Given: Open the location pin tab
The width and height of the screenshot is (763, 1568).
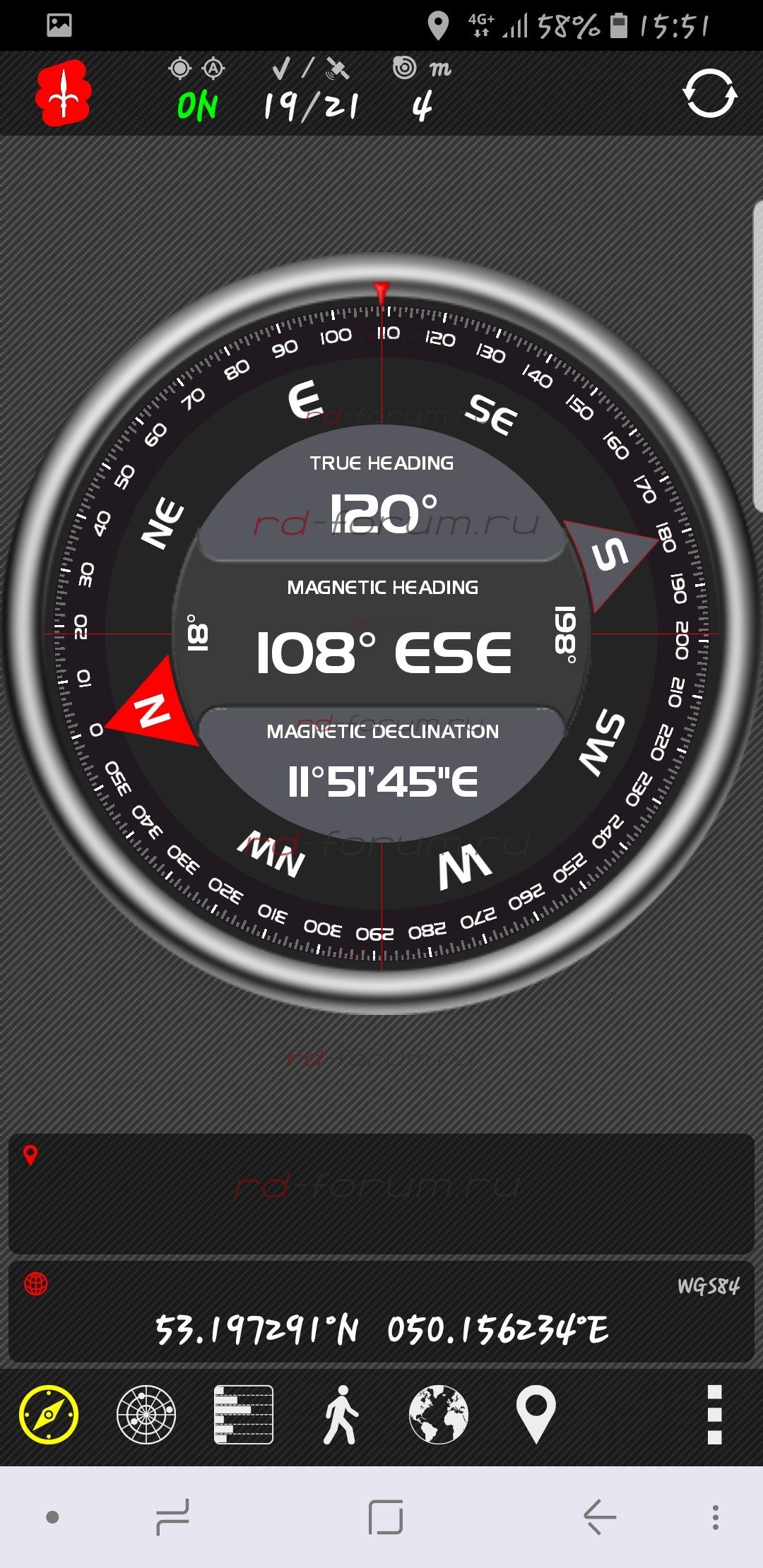Looking at the screenshot, I should 536,1415.
